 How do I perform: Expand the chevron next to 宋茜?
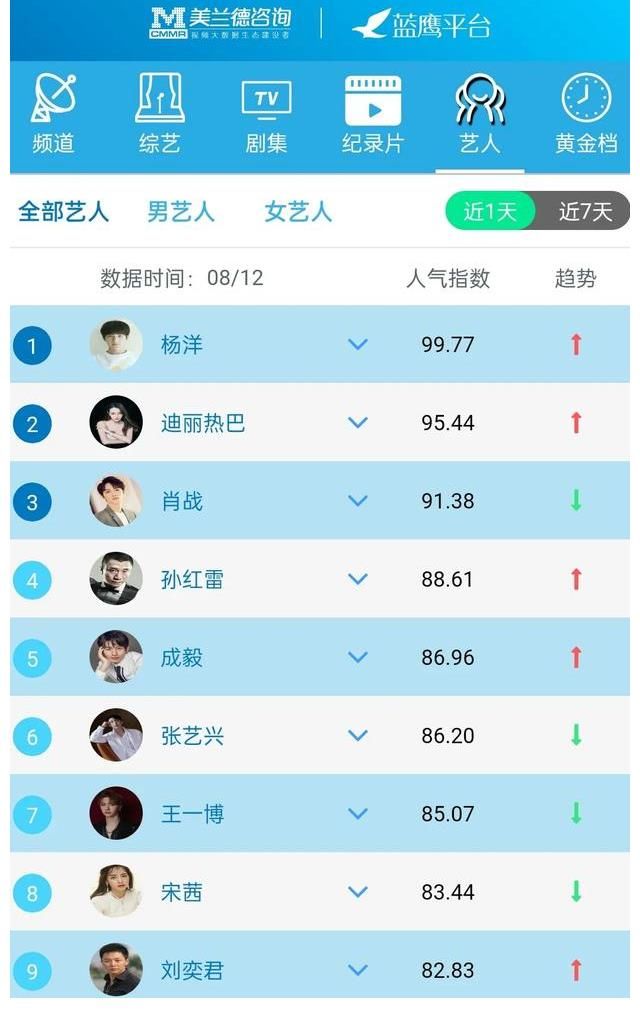pos(358,892)
